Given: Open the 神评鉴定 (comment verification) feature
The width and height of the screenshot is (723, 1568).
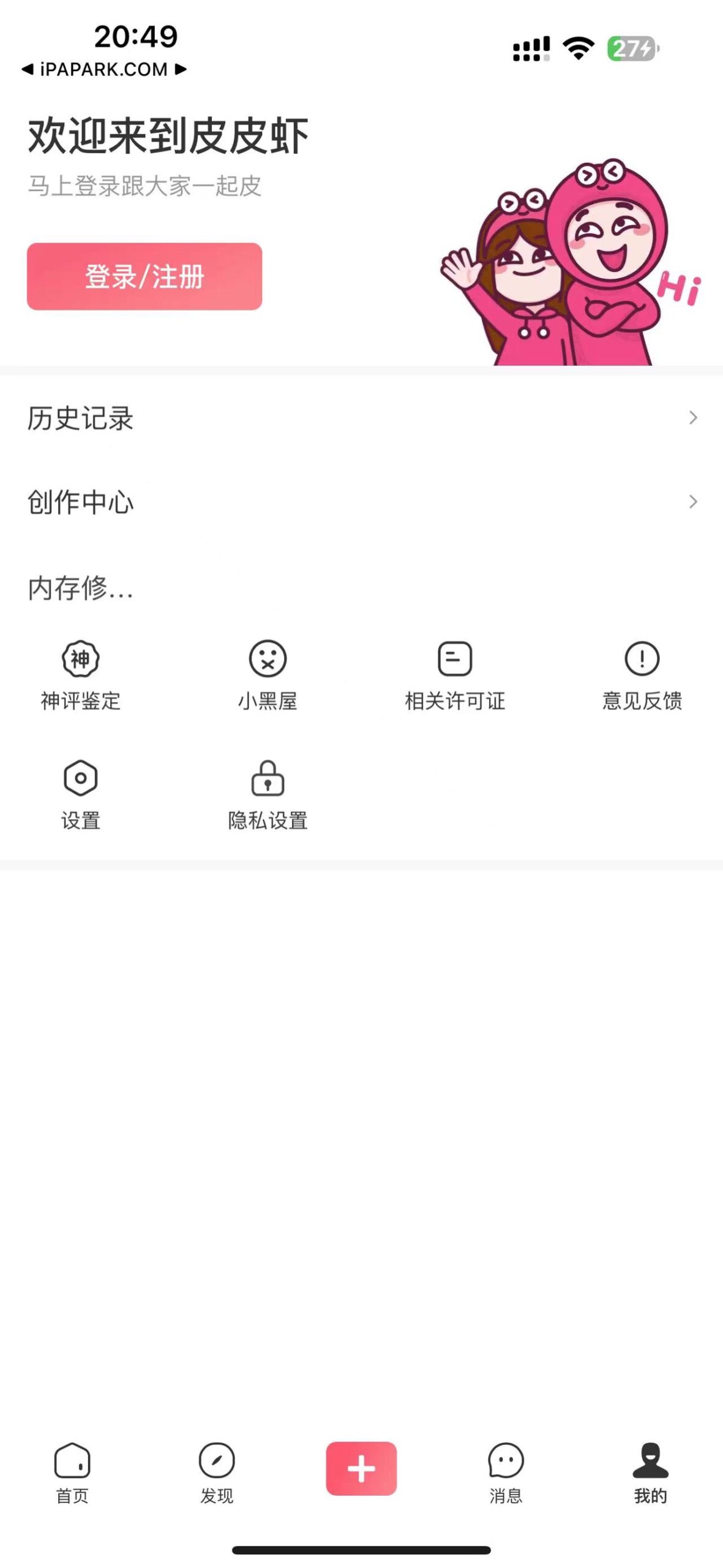Looking at the screenshot, I should pos(80,674).
